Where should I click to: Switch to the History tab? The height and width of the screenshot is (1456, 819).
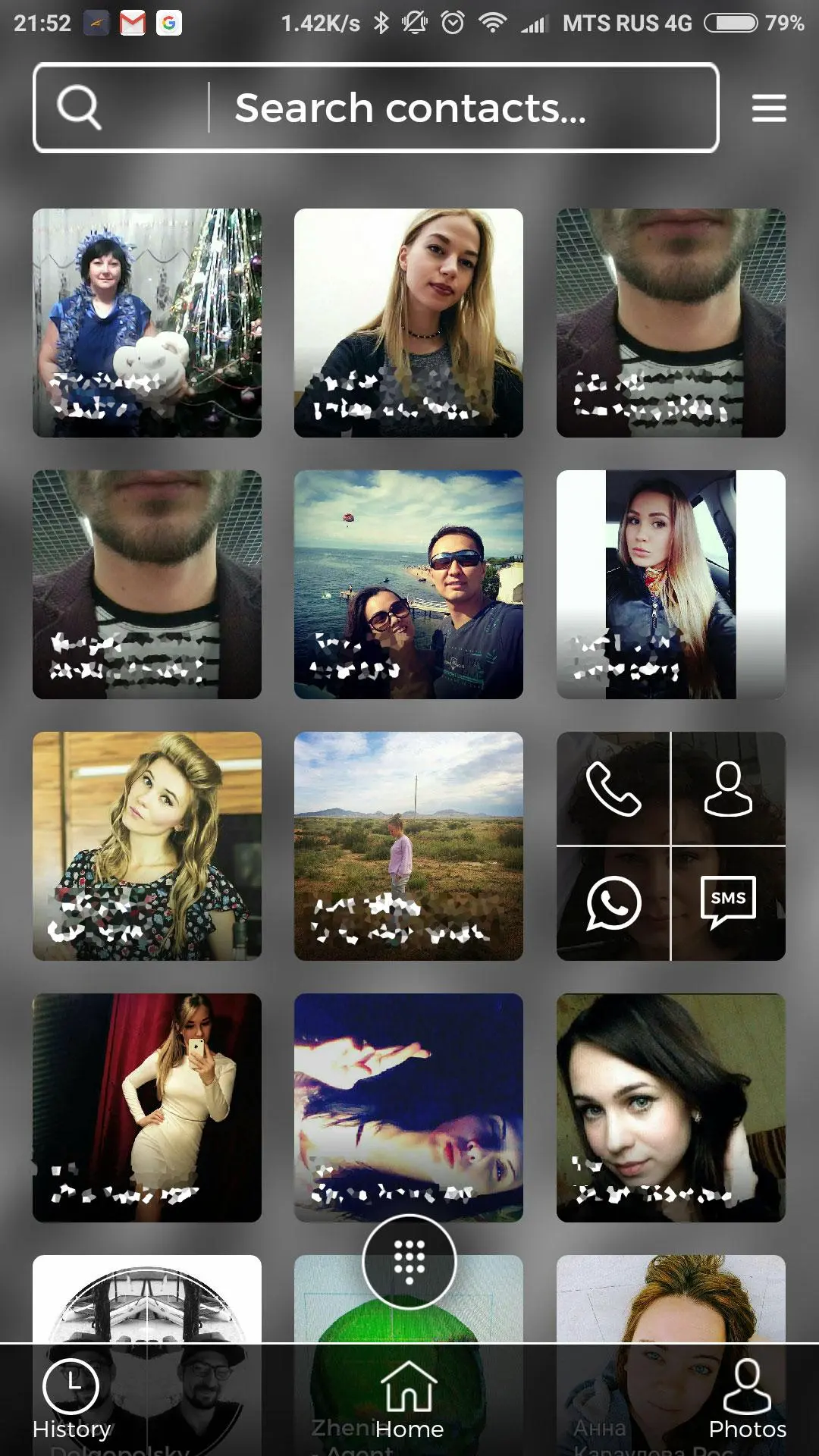click(71, 1400)
